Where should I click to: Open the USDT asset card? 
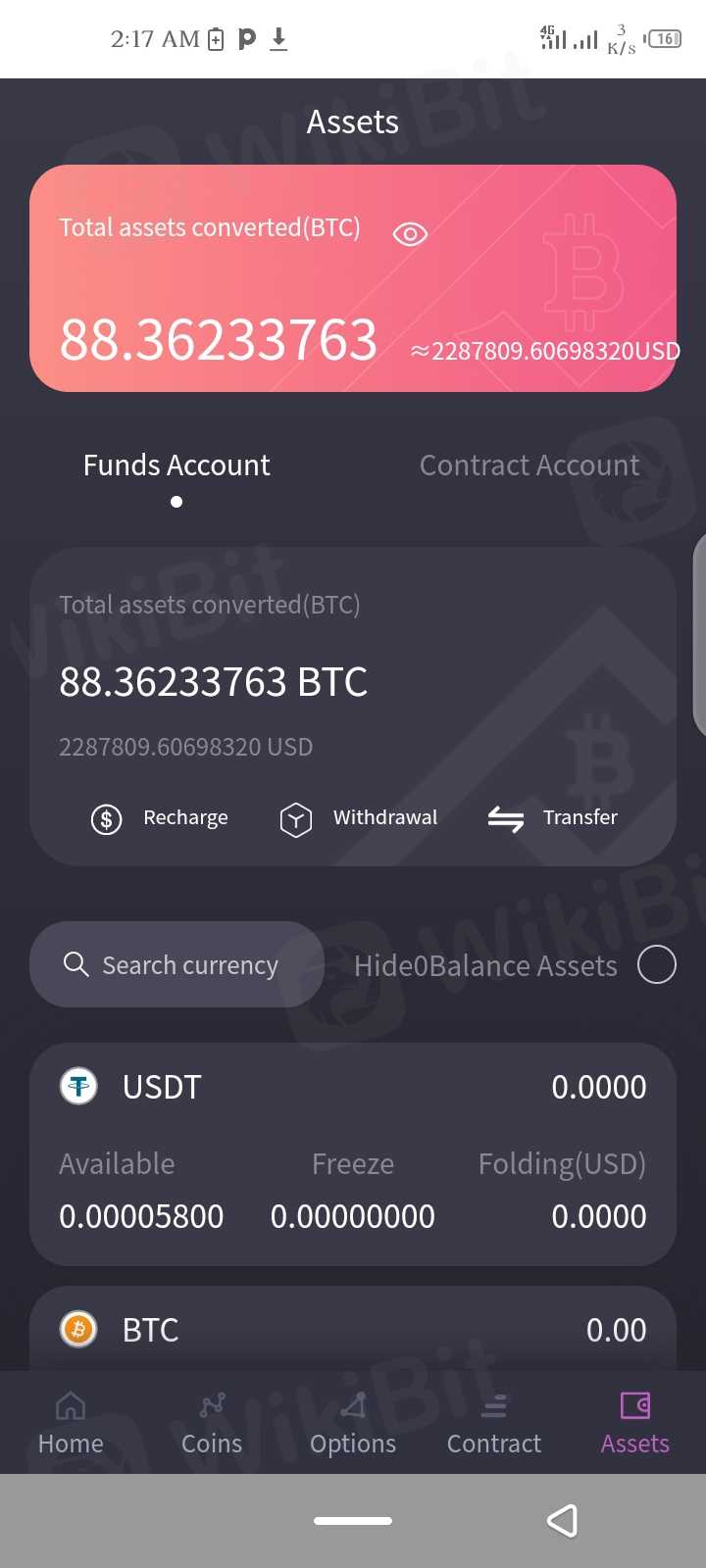(353, 1153)
